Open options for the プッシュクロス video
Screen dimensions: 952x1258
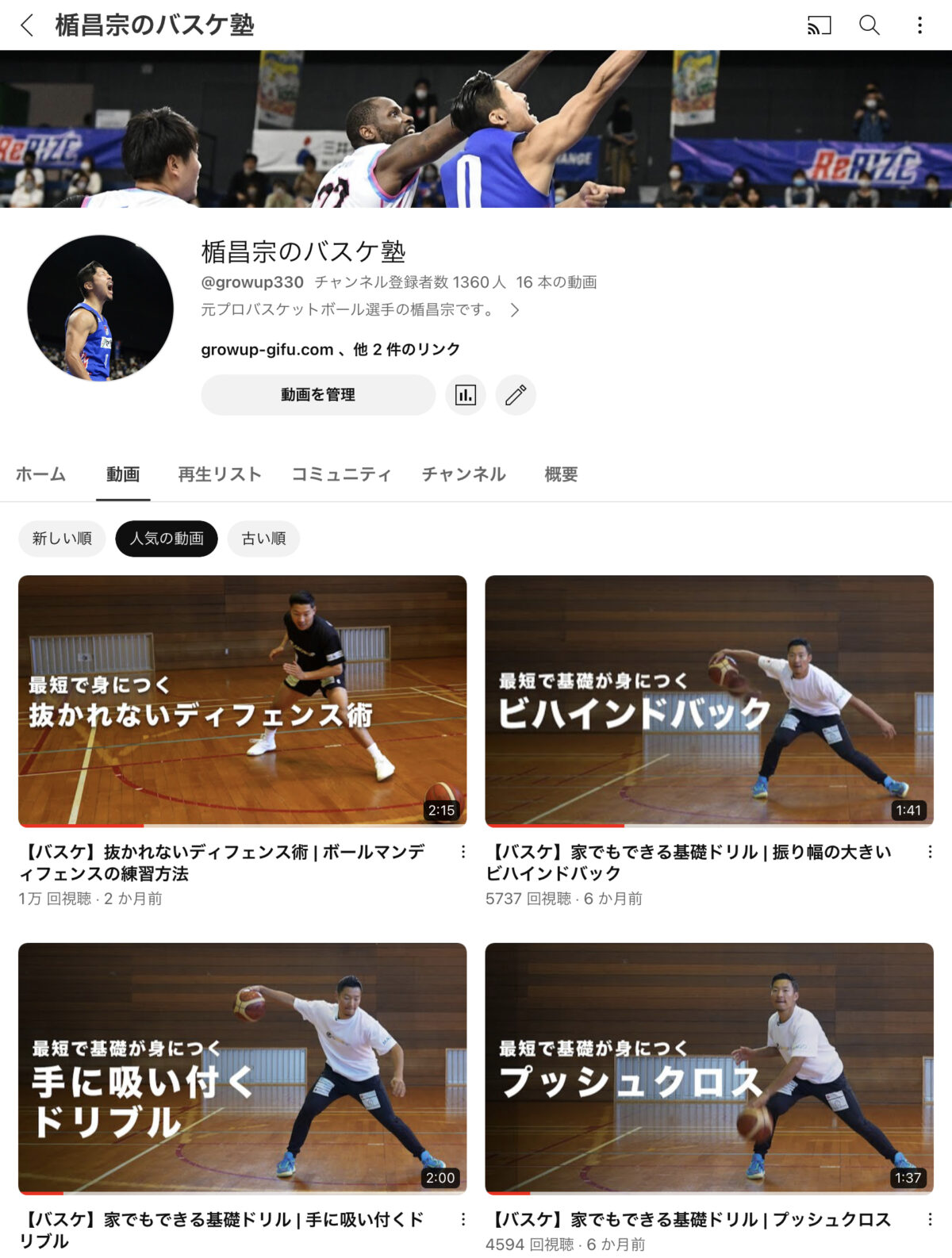pyautogui.click(x=930, y=1219)
